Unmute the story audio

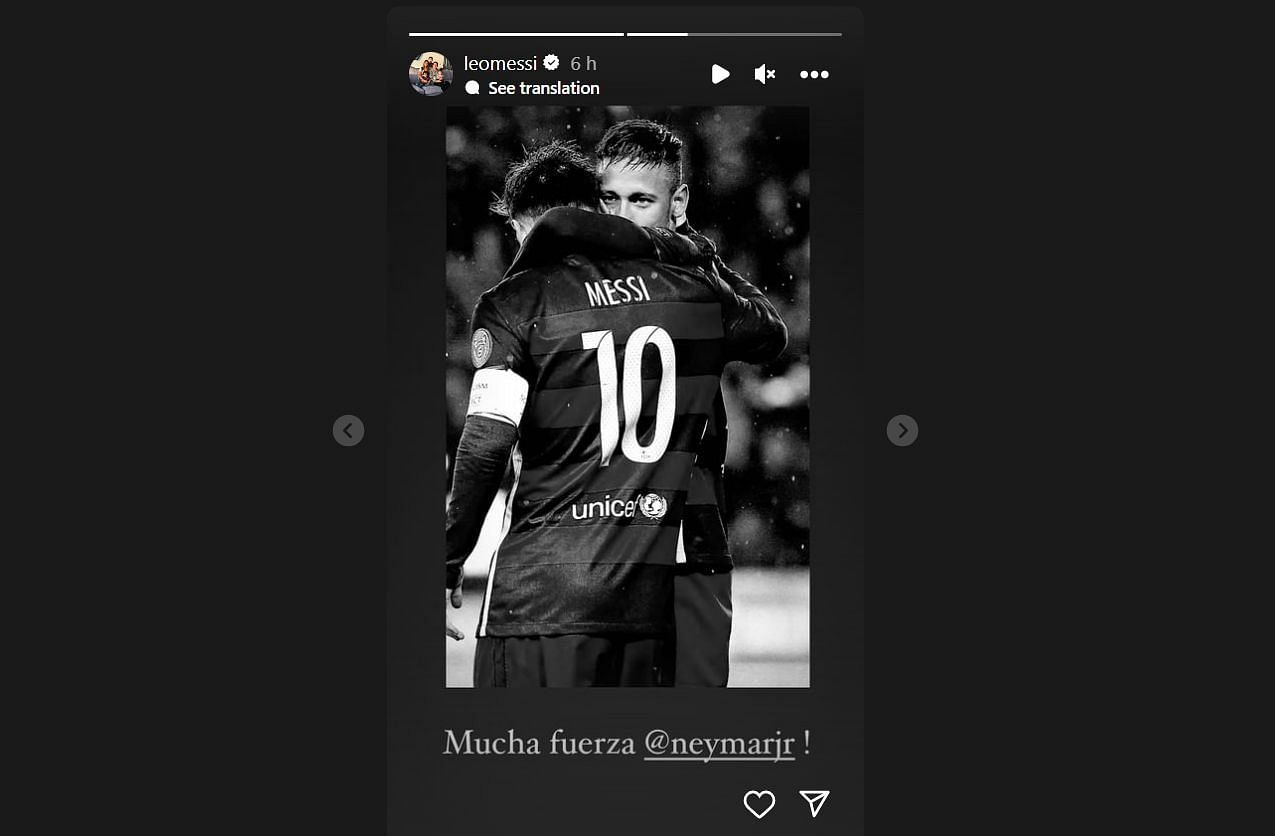coord(765,74)
